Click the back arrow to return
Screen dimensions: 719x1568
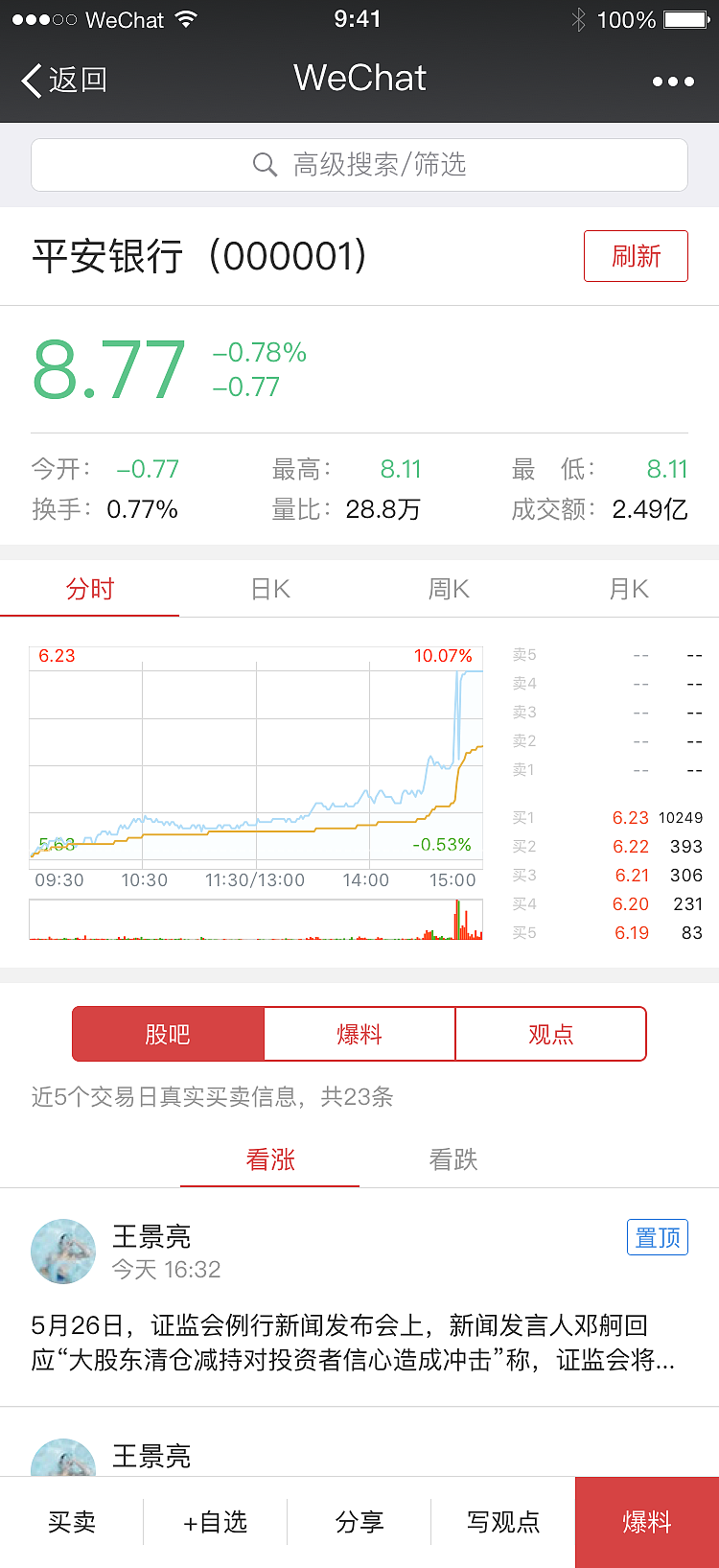32,82
